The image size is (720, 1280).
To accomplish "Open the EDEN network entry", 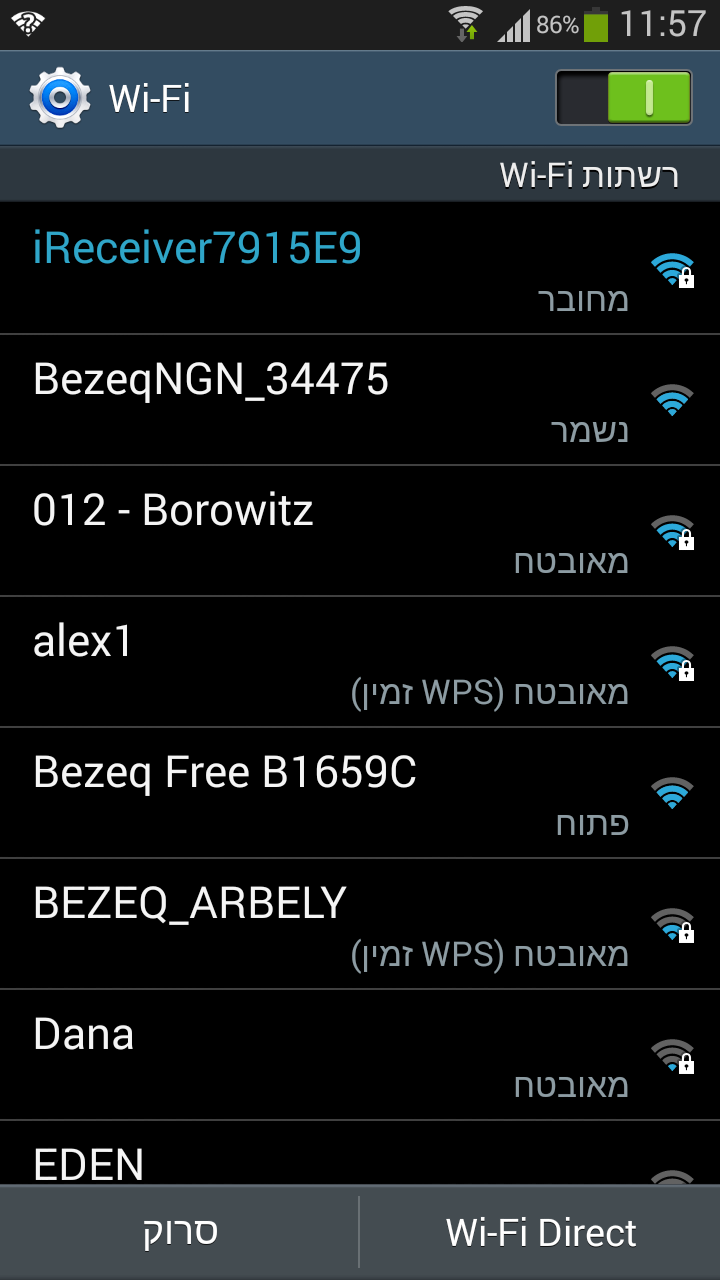I will click(x=360, y=1153).
